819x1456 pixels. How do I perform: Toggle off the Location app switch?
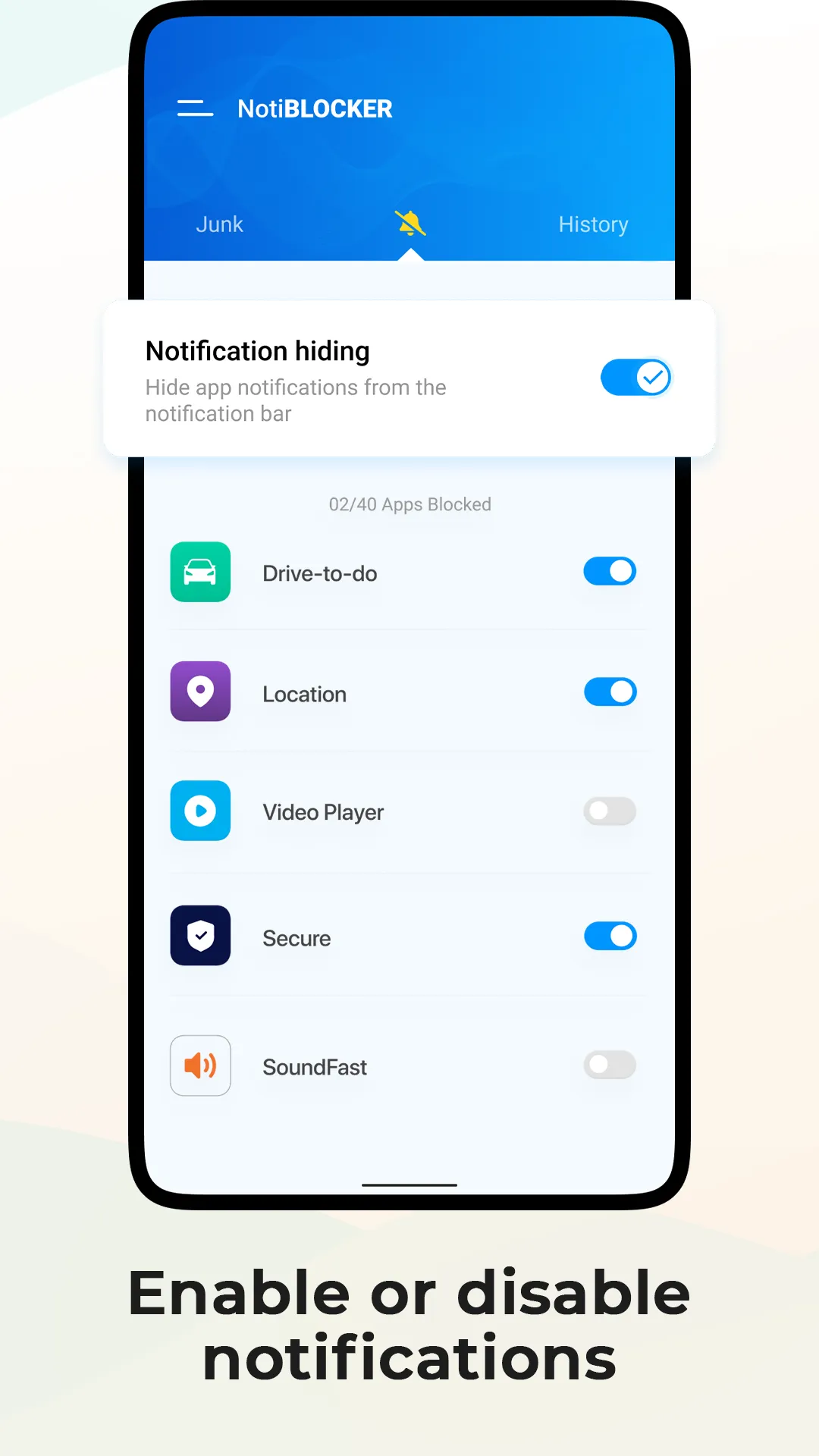coord(610,691)
